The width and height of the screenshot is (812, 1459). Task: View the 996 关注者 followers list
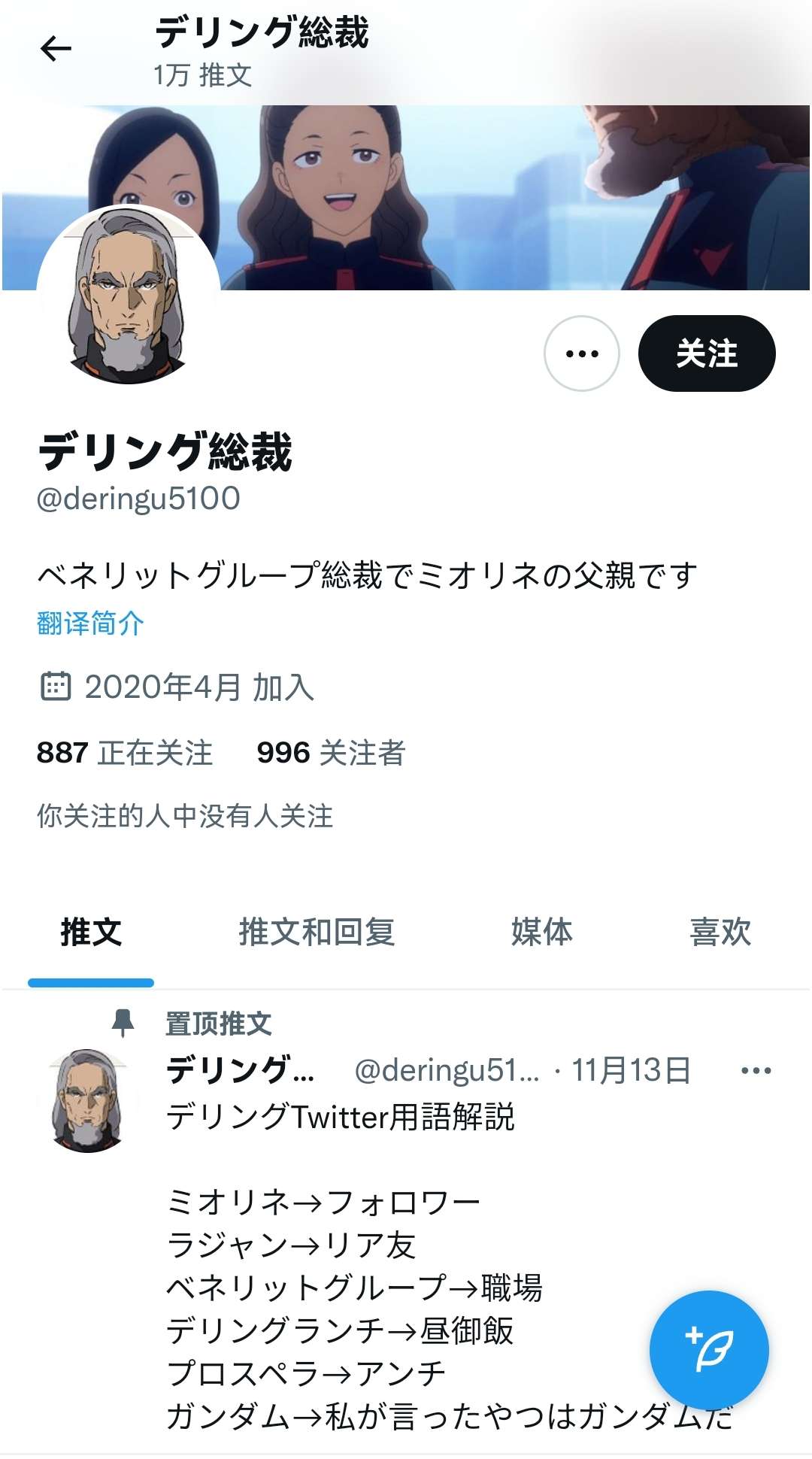331,753
